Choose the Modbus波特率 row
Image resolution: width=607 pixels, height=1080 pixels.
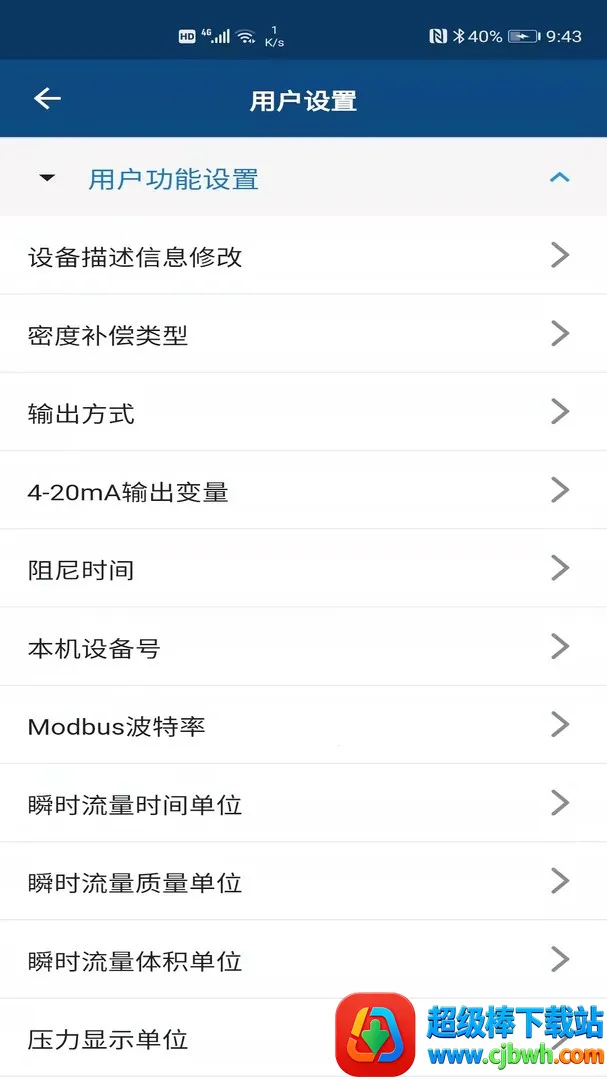[x=303, y=725]
